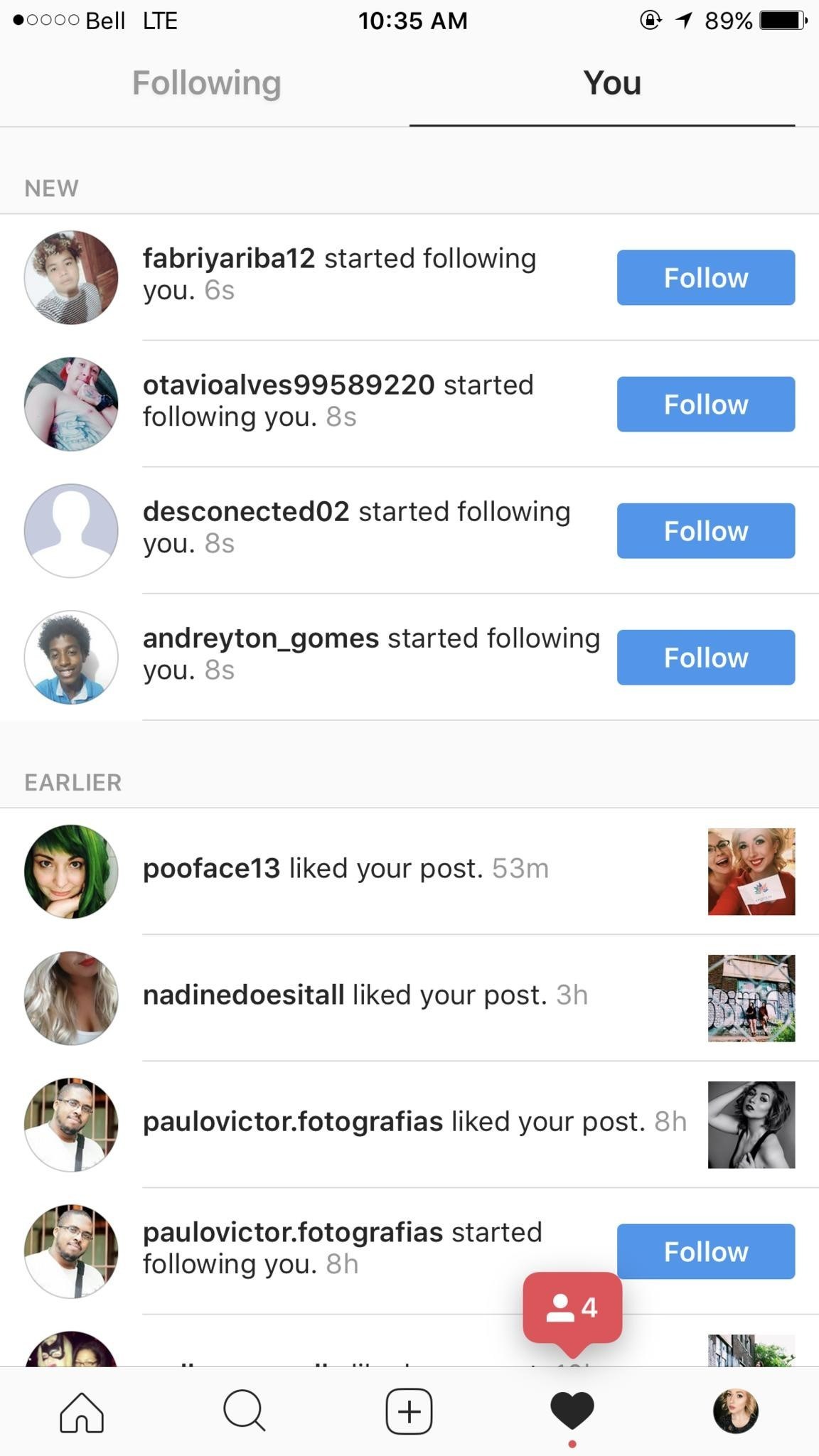This screenshot has height=1456, width=819.
Task: Follow desconected02
Action: click(705, 530)
